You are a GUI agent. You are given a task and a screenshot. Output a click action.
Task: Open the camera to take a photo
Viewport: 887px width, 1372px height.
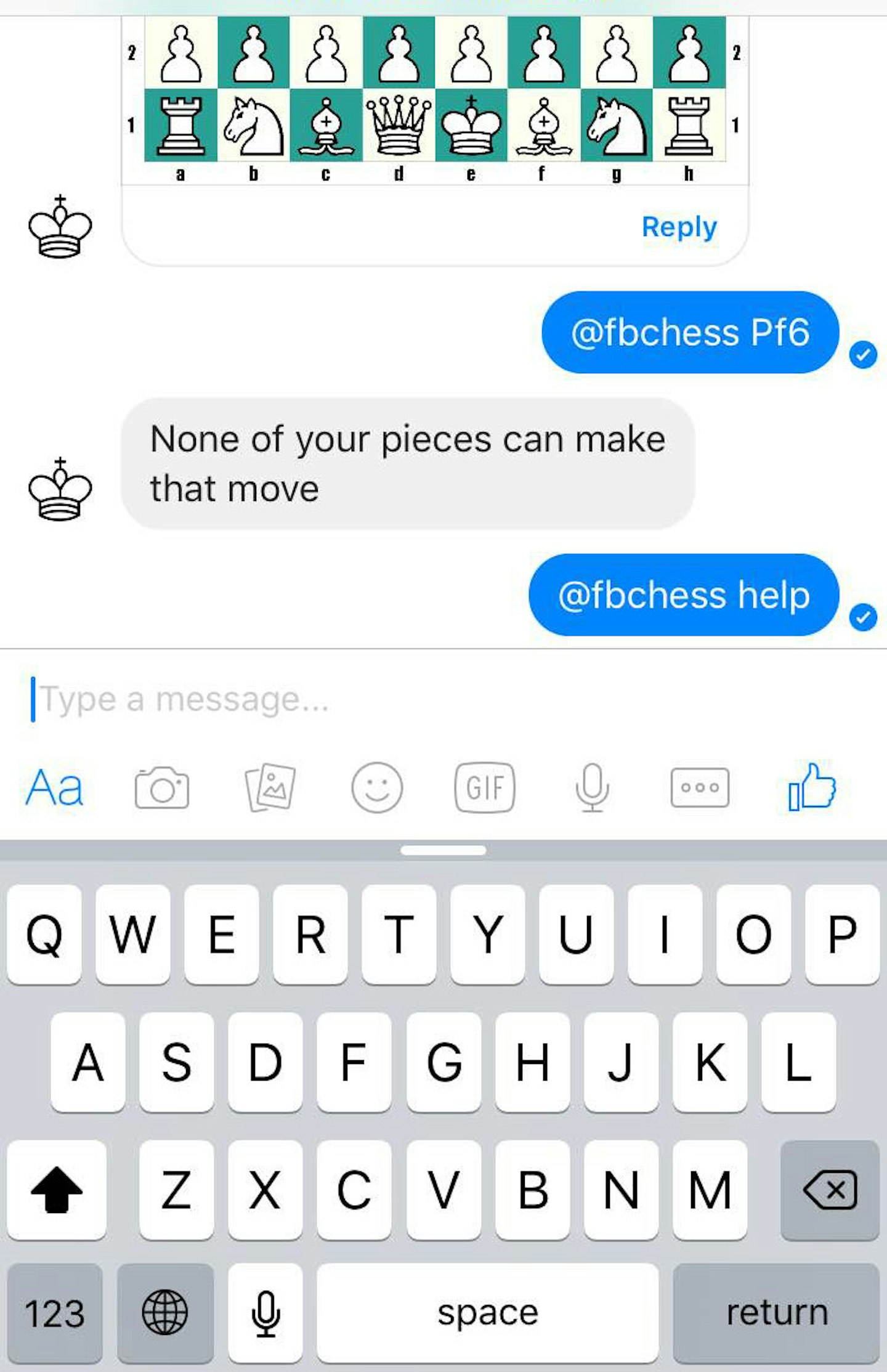coord(161,787)
